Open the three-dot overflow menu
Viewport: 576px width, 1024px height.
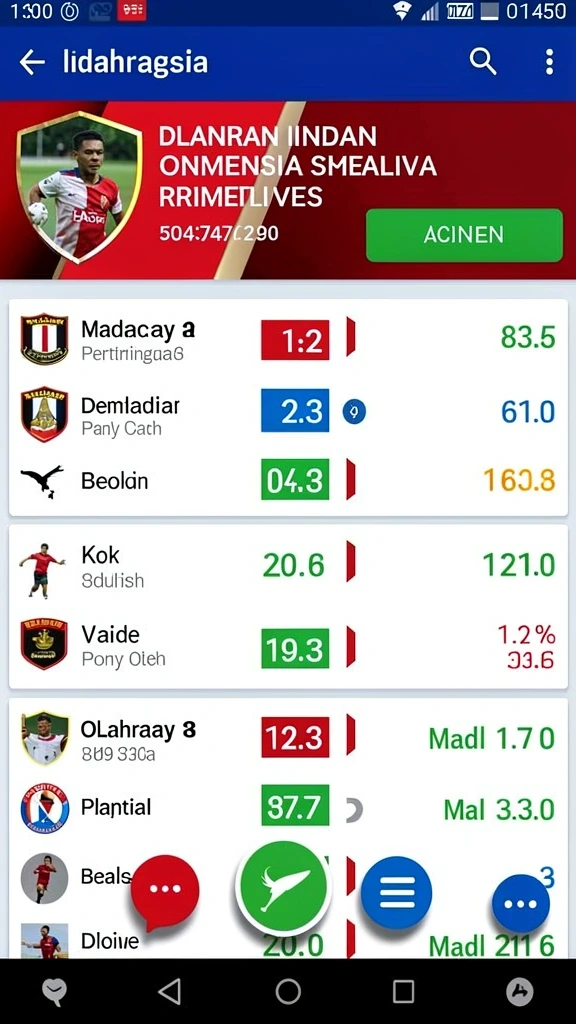pyautogui.click(x=549, y=62)
